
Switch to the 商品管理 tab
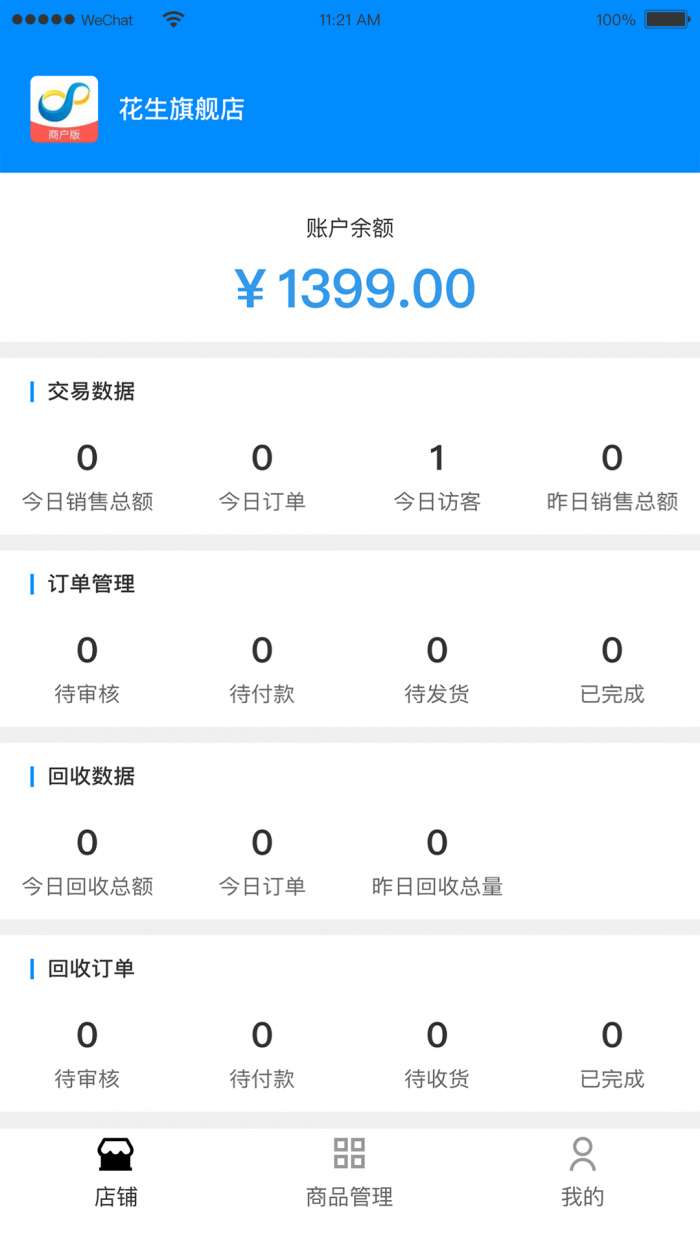point(349,1172)
